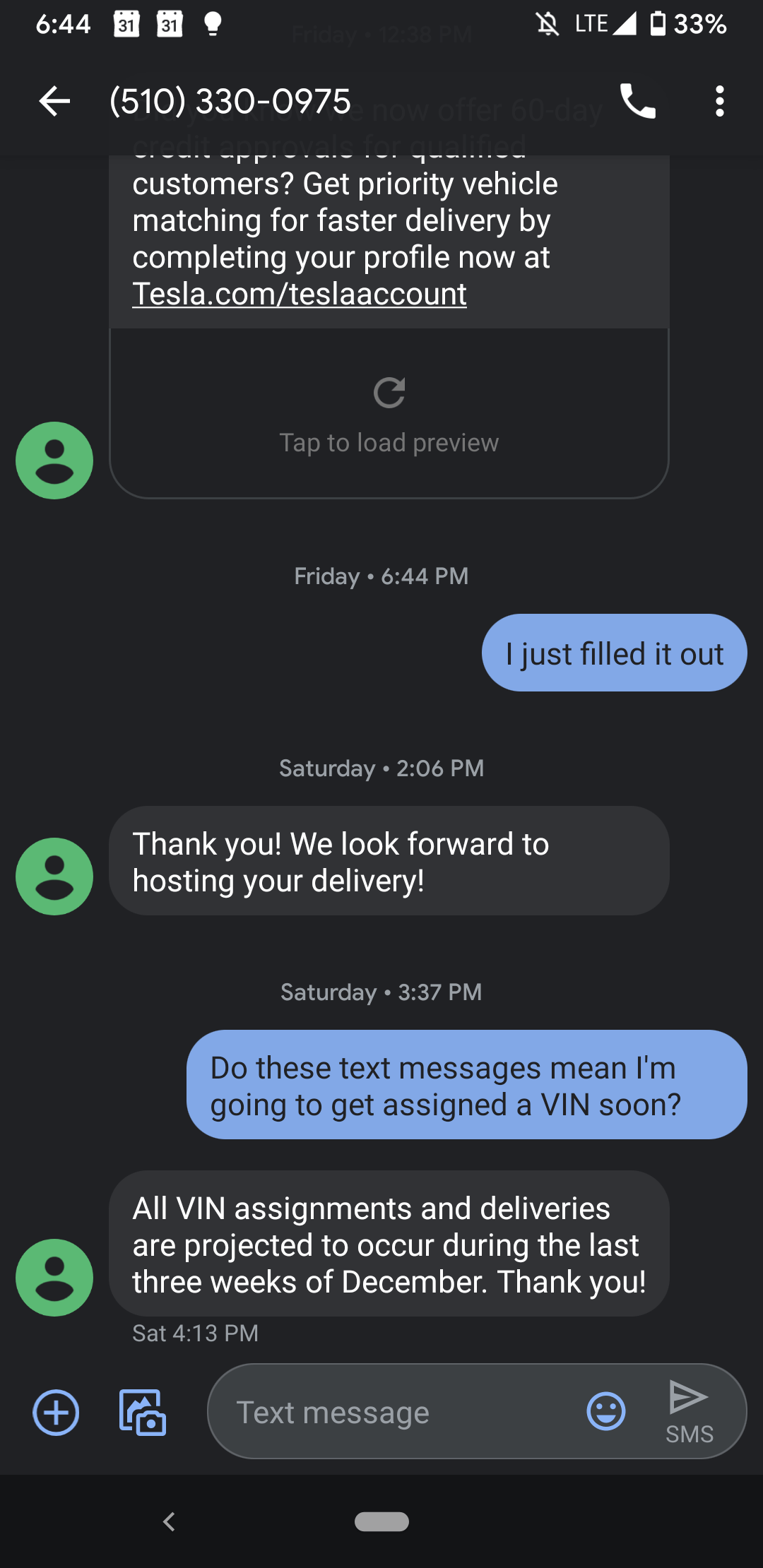Tap the call icon to phone the contact
The image size is (763, 1568).
click(637, 101)
